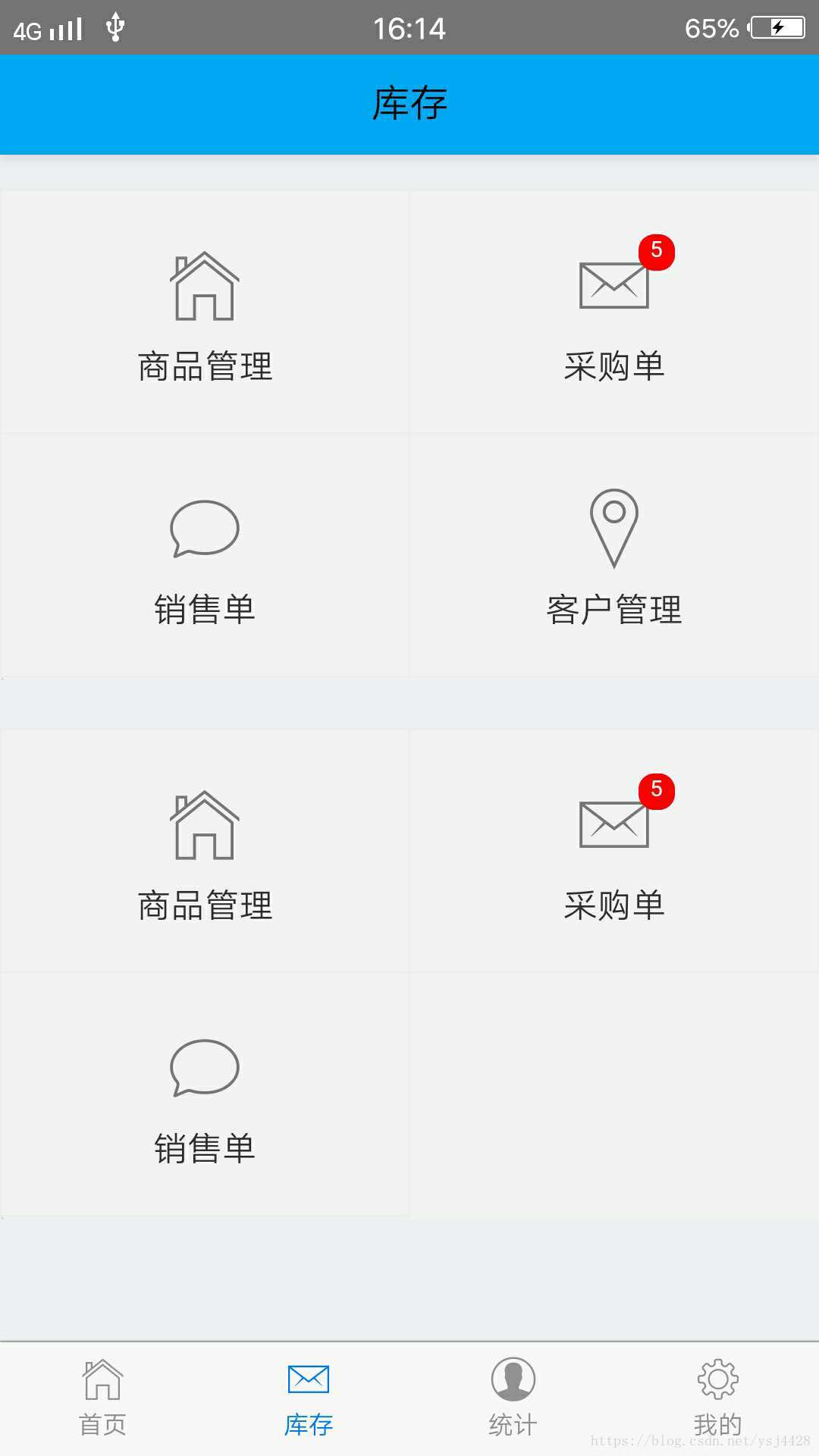Open the 客户管理 grid item
Viewport: 819px width, 1456px height.
(x=614, y=555)
